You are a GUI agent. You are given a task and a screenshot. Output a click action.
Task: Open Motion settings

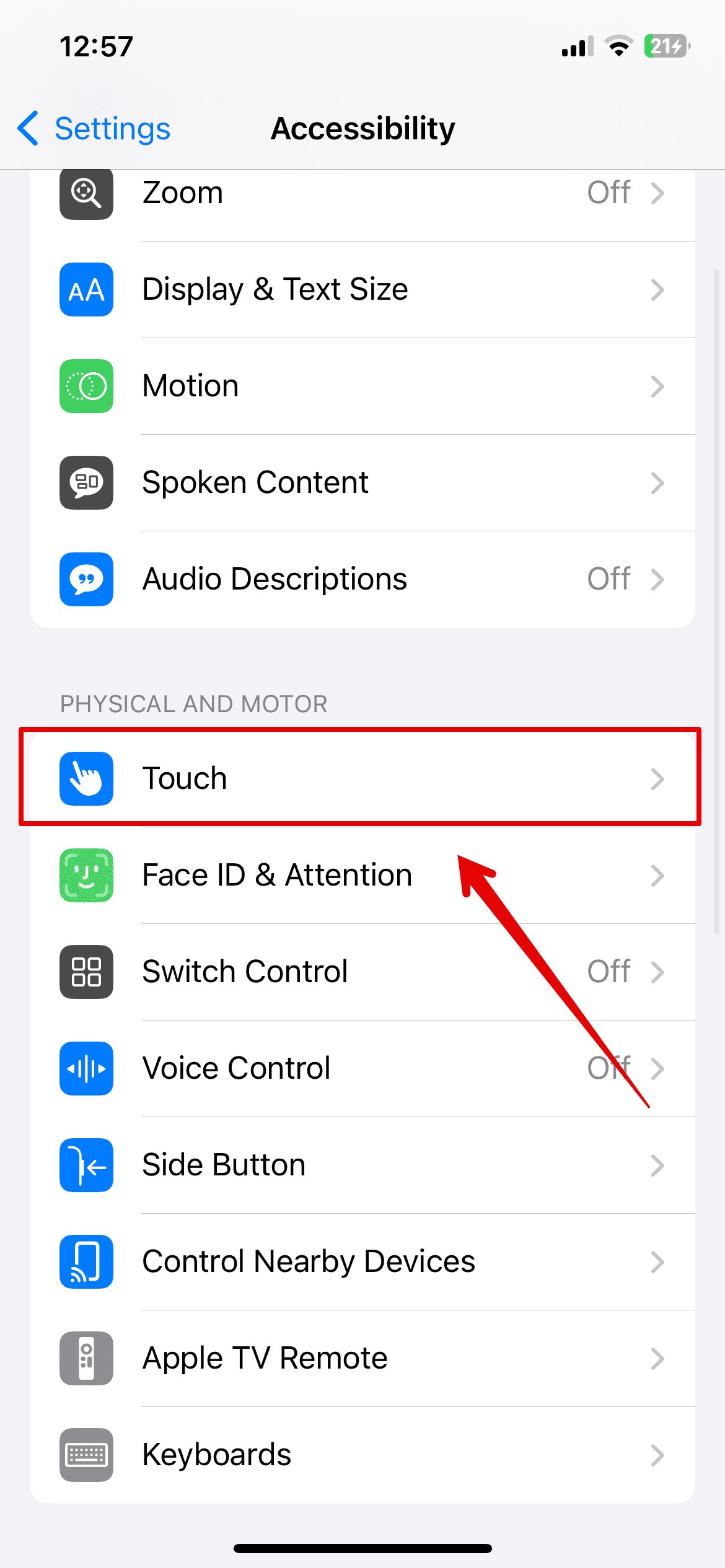[x=362, y=386]
